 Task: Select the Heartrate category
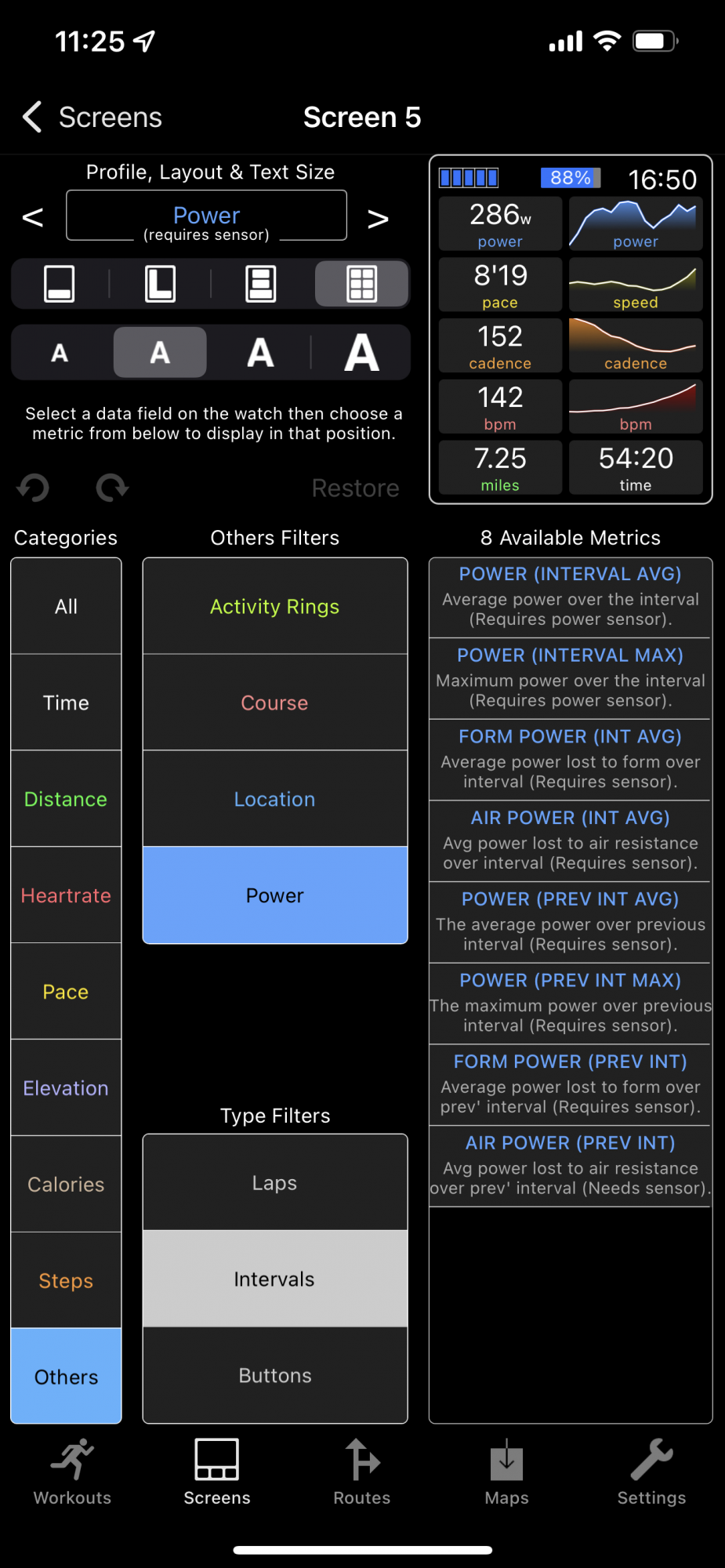pos(66,895)
